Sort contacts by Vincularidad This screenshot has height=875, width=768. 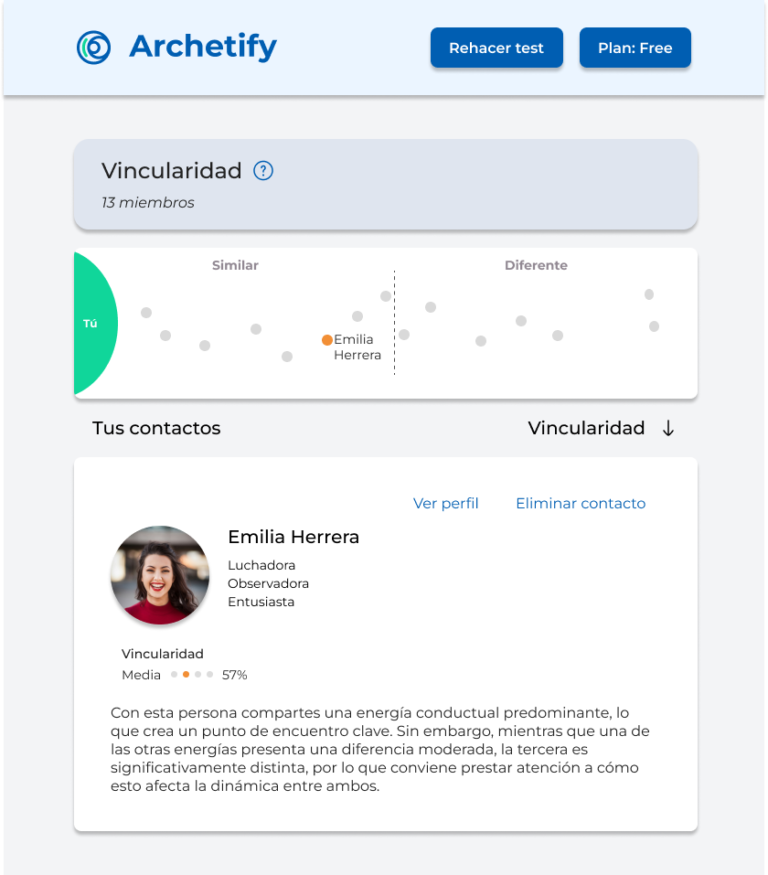tap(601, 428)
